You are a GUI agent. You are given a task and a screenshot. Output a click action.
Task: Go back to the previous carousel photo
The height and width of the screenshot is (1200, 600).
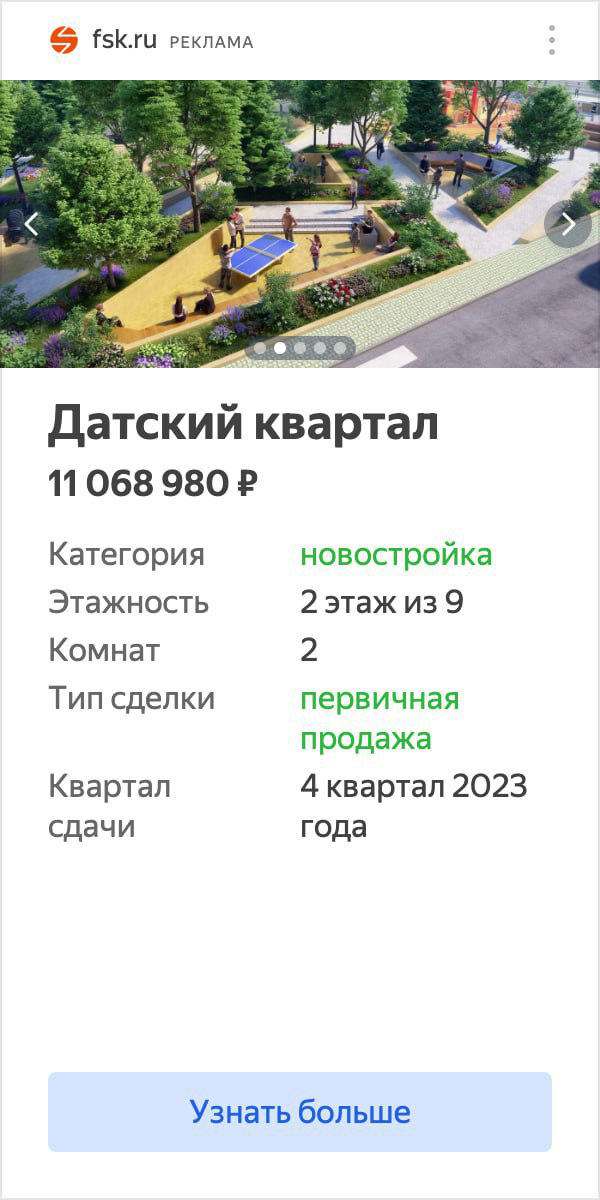point(30,224)
